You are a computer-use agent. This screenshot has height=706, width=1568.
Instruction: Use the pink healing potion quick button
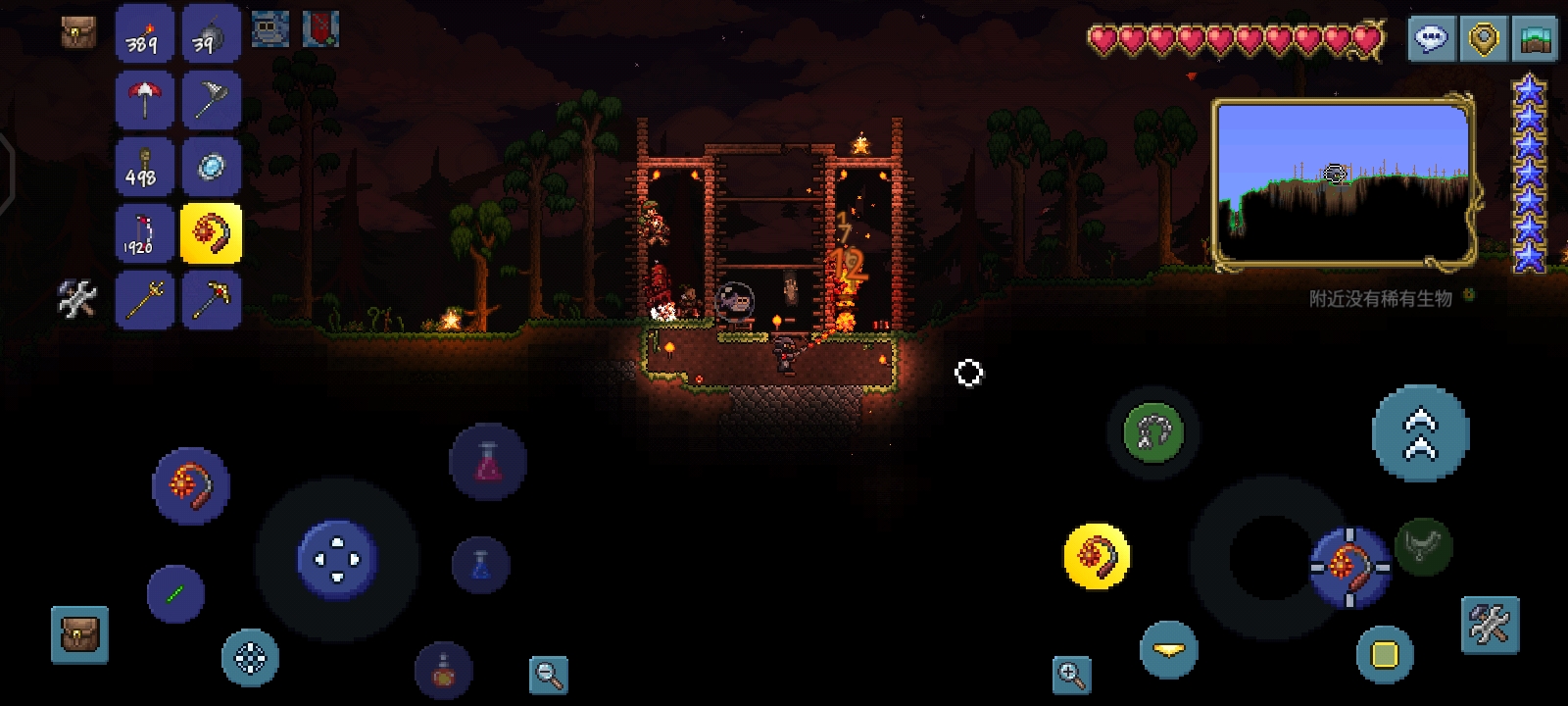pyautogui.click(x=488, y=462)
